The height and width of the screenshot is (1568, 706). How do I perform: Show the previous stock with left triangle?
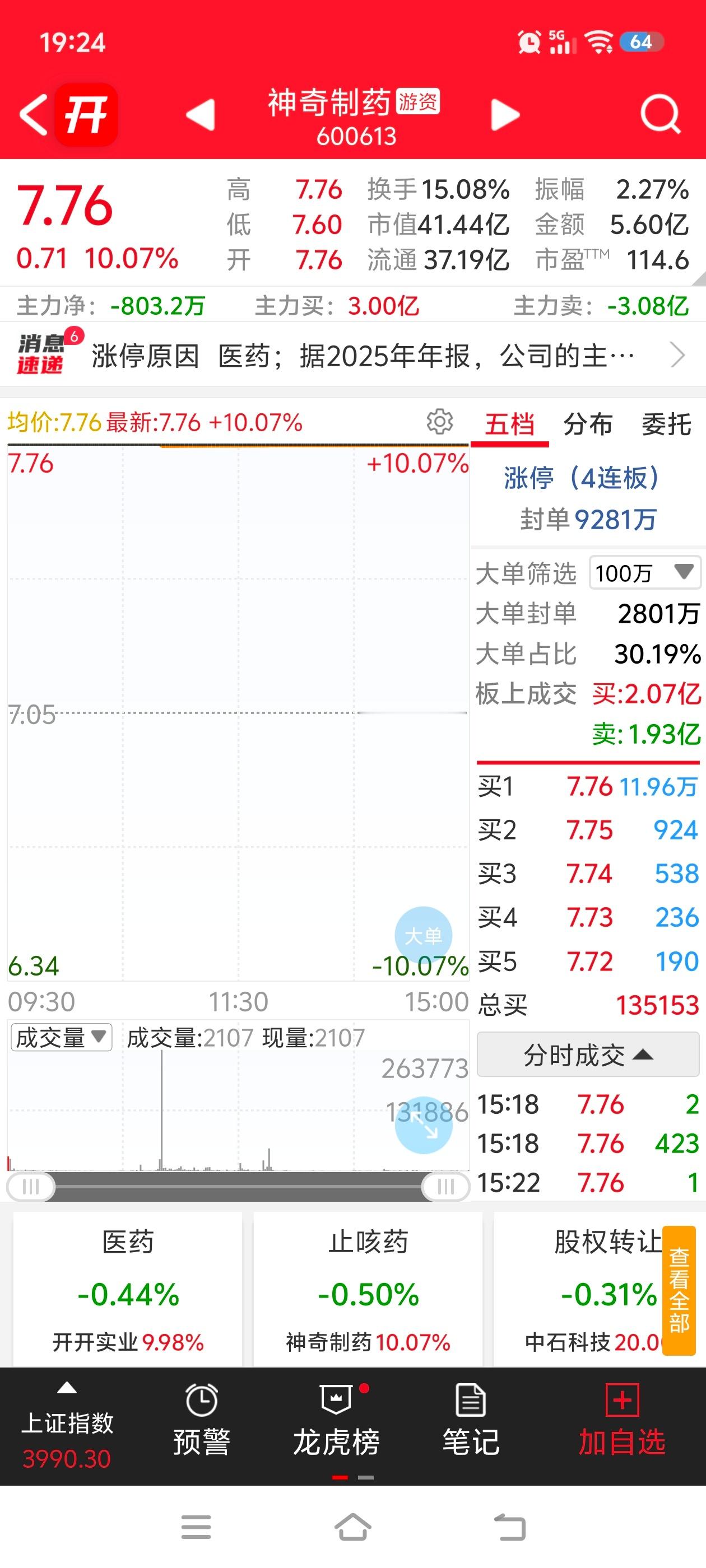pos(201,114)
